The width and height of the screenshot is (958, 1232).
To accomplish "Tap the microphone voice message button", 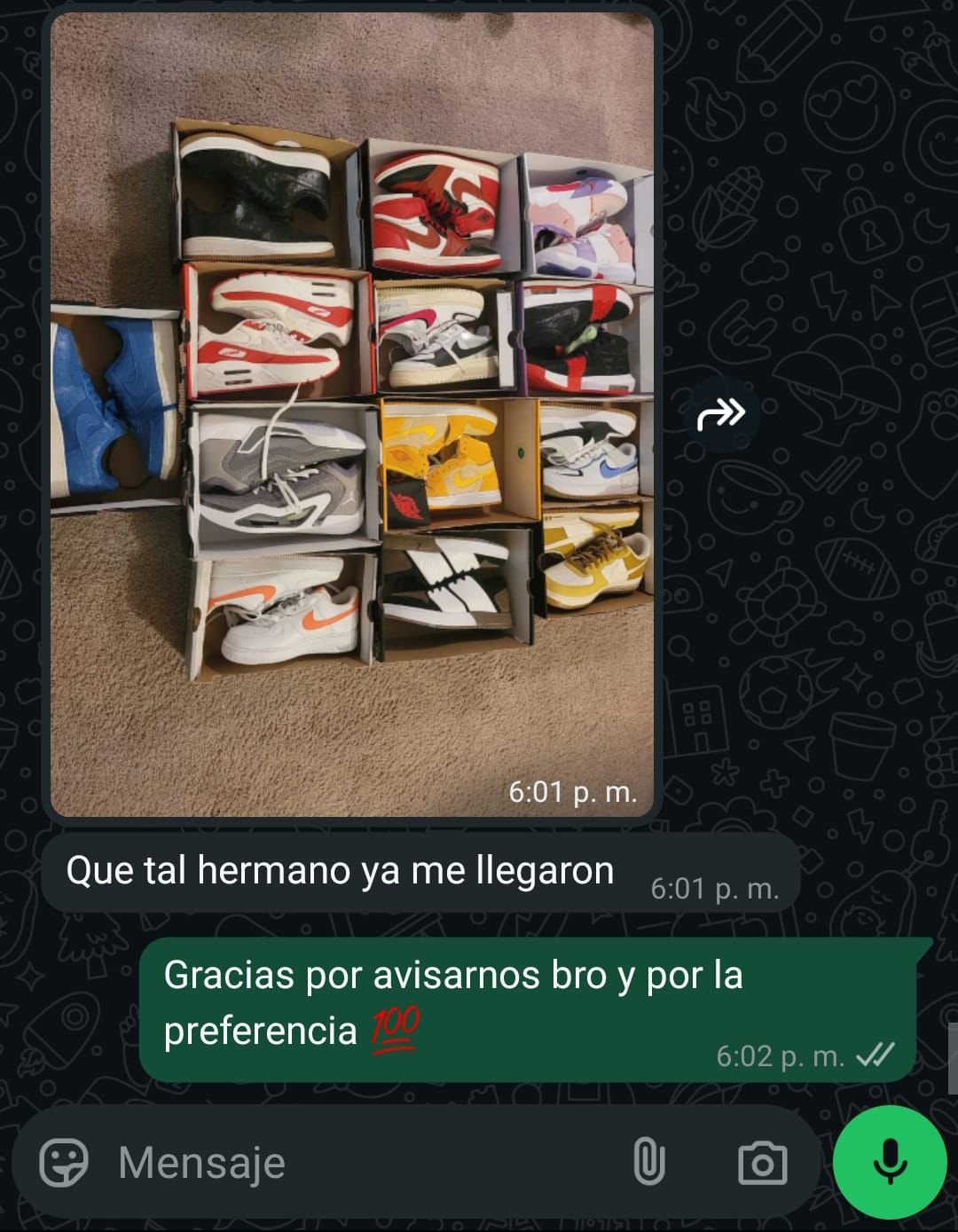I will tap(890, 1162).
